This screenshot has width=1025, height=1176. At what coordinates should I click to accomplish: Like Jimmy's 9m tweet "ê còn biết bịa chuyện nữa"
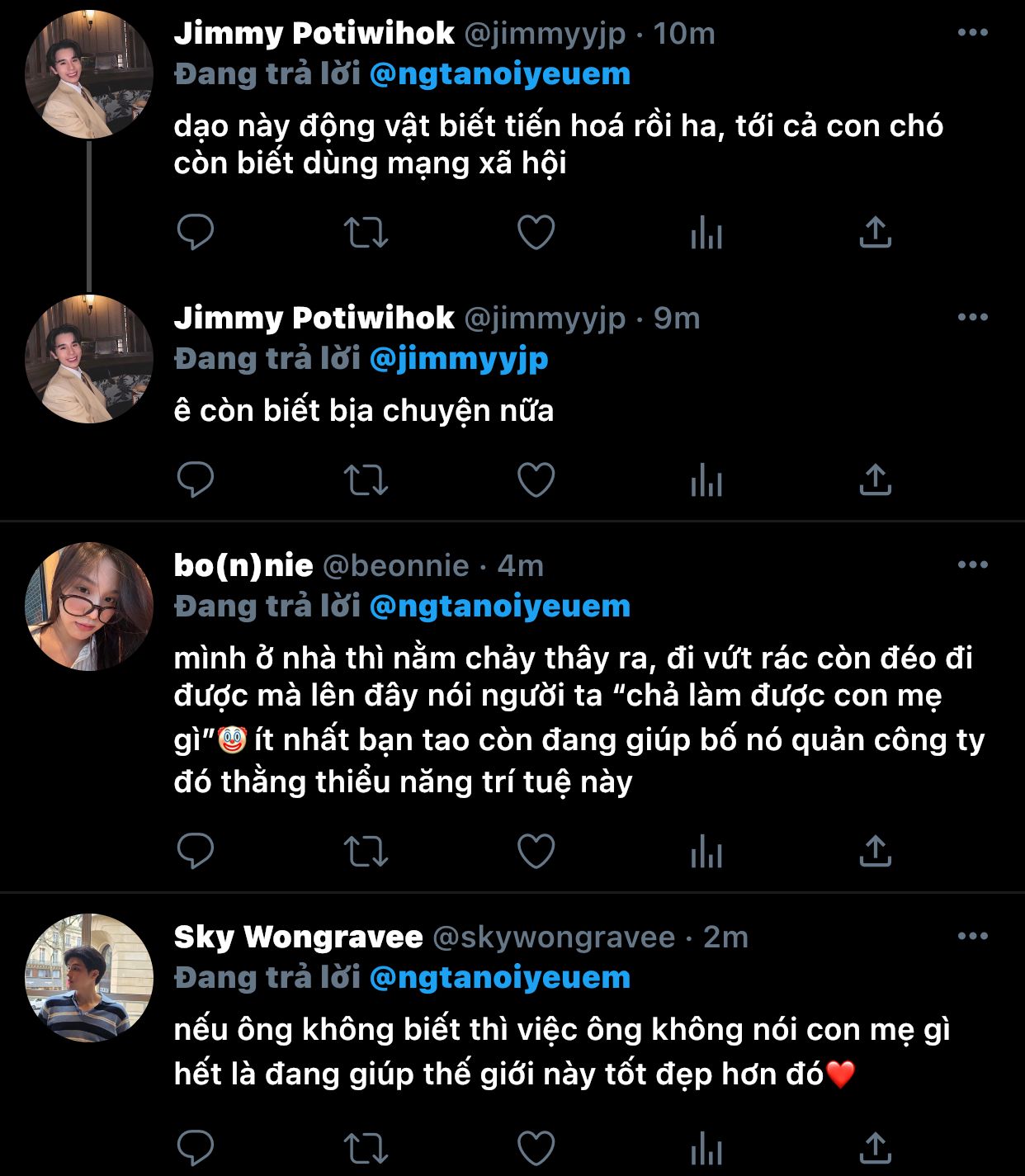click(536, 479)
